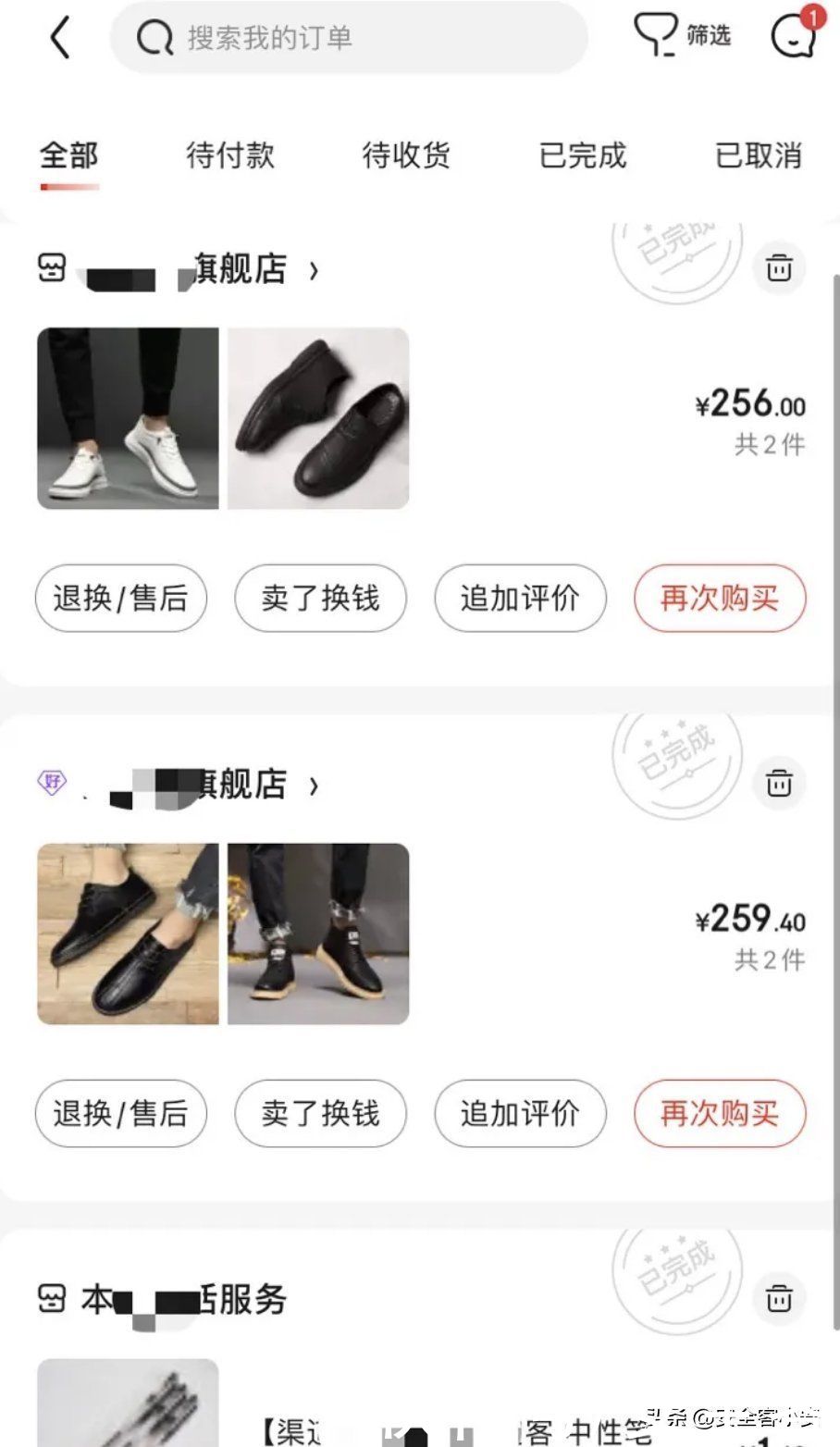Tap the white sneakers product thumbnail
This screenshot has height=1447, width=840.
127,418
